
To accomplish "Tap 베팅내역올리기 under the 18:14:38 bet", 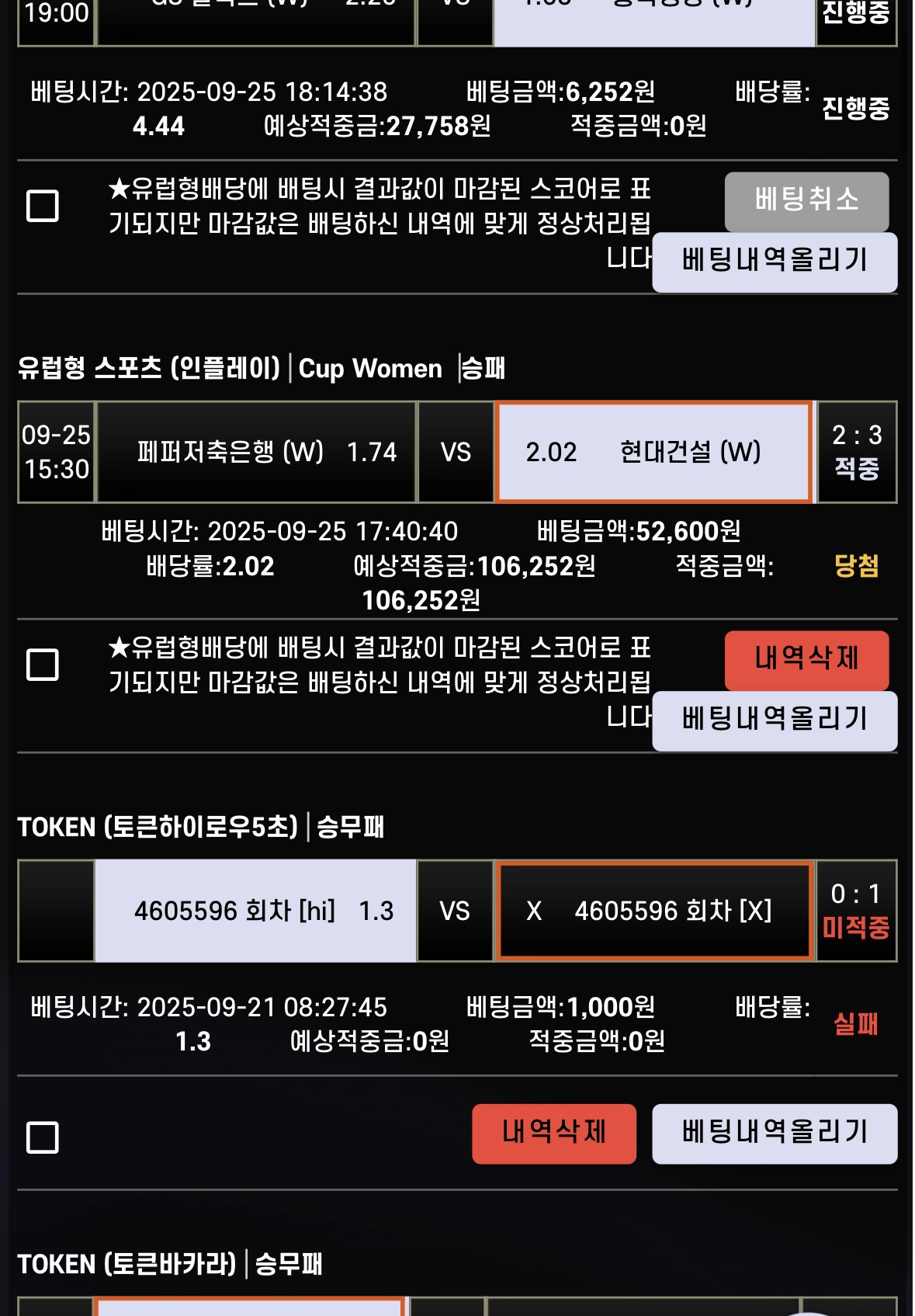I will 774,261.
